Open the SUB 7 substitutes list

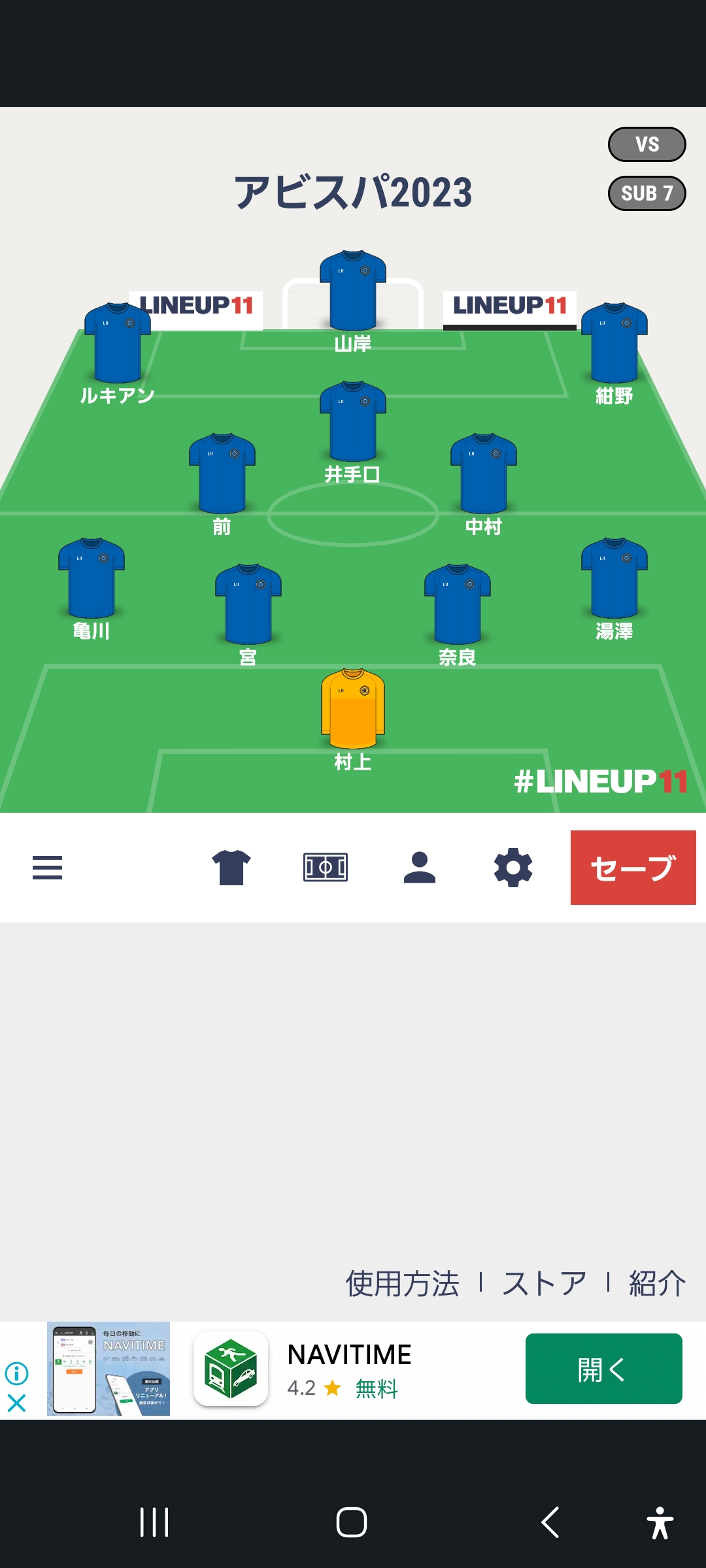647,193
